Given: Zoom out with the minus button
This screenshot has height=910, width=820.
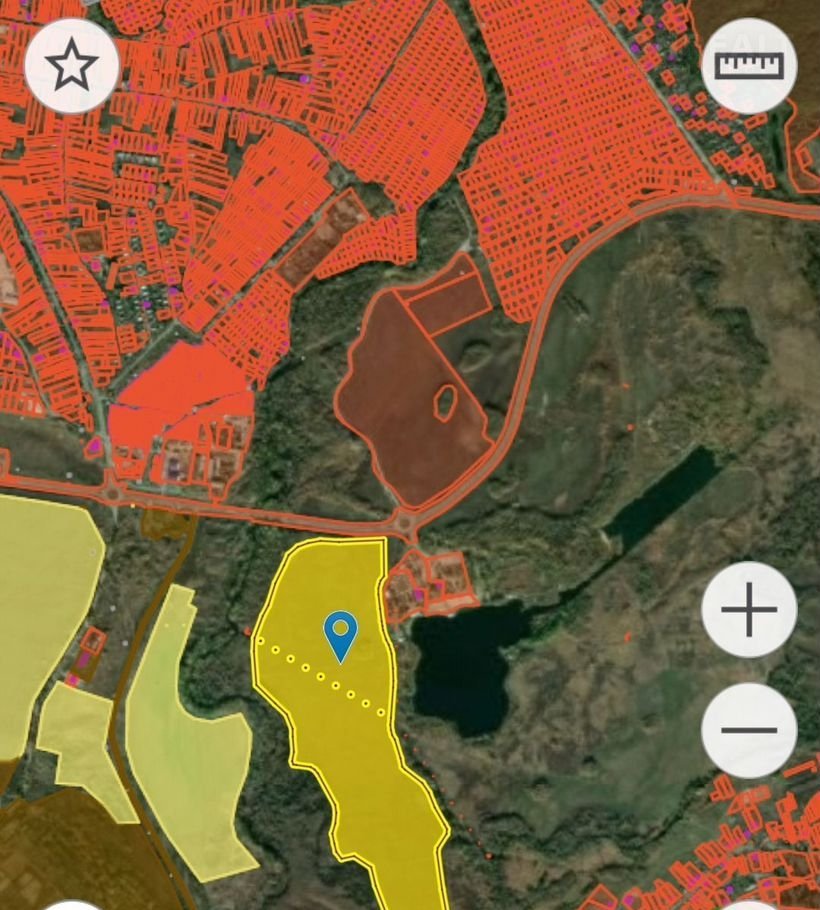Looking at the screenshot, I should (749, 730).
